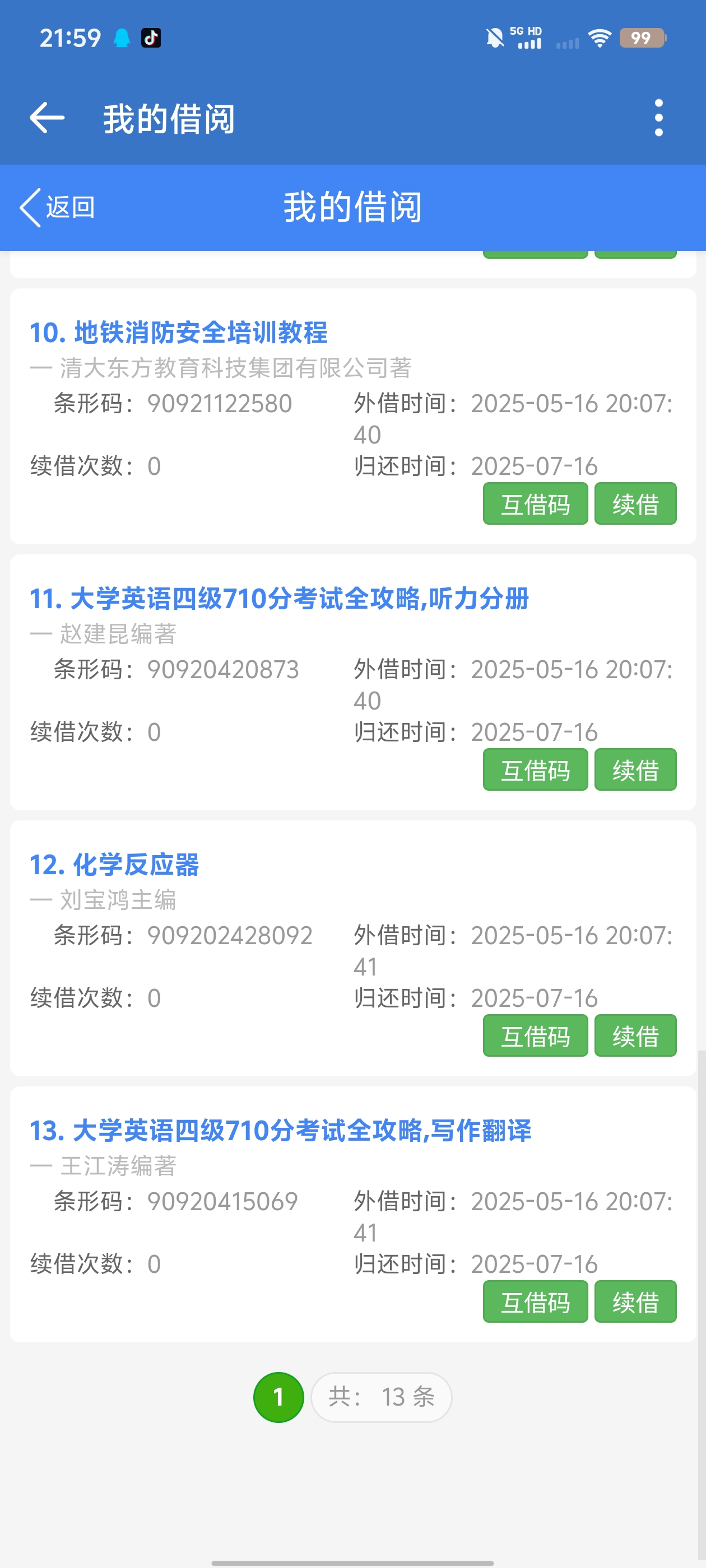Open the three-dot overflow menu
Screen dimensions: 706x1568
[x=658, y=118]
